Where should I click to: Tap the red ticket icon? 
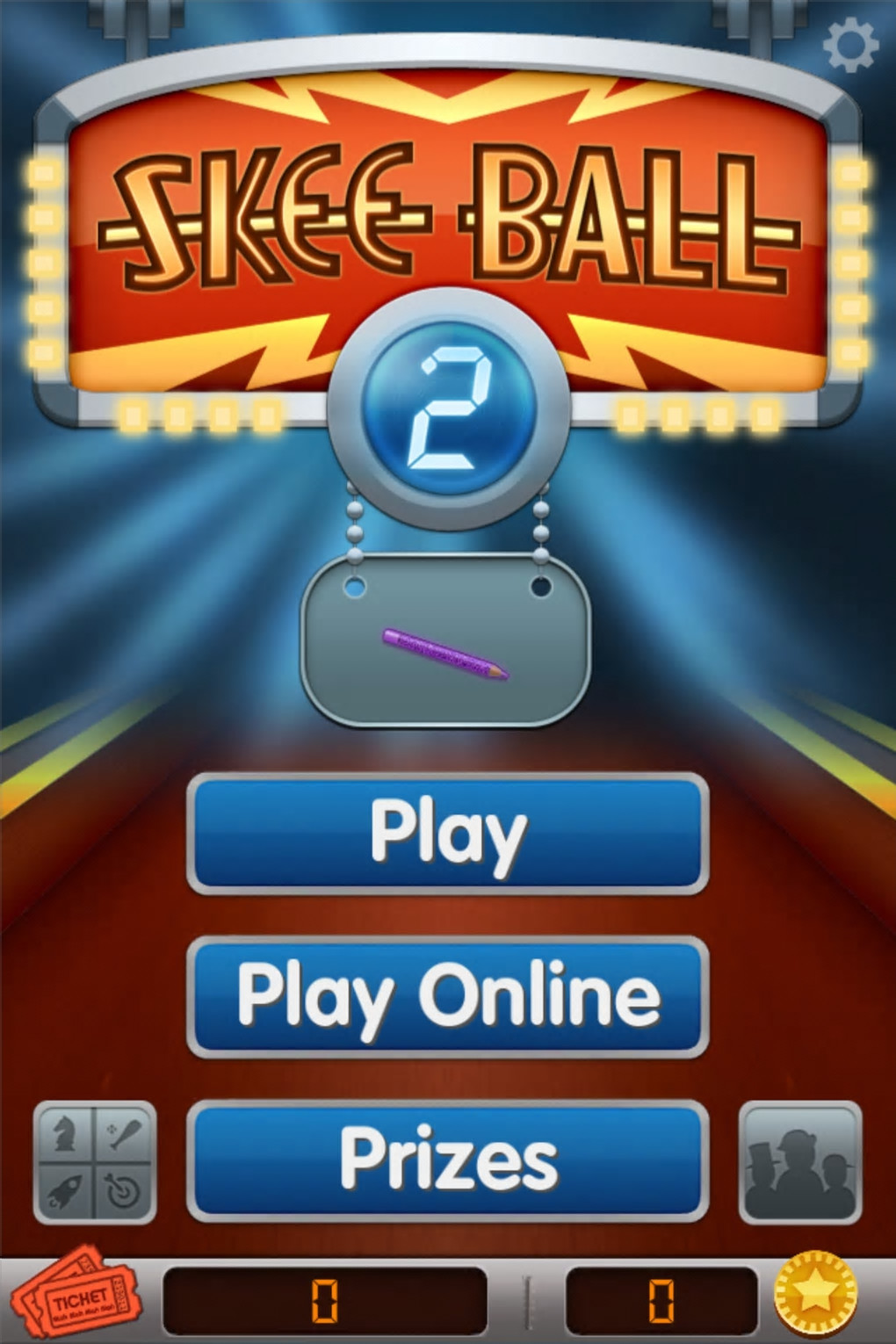76,1297
